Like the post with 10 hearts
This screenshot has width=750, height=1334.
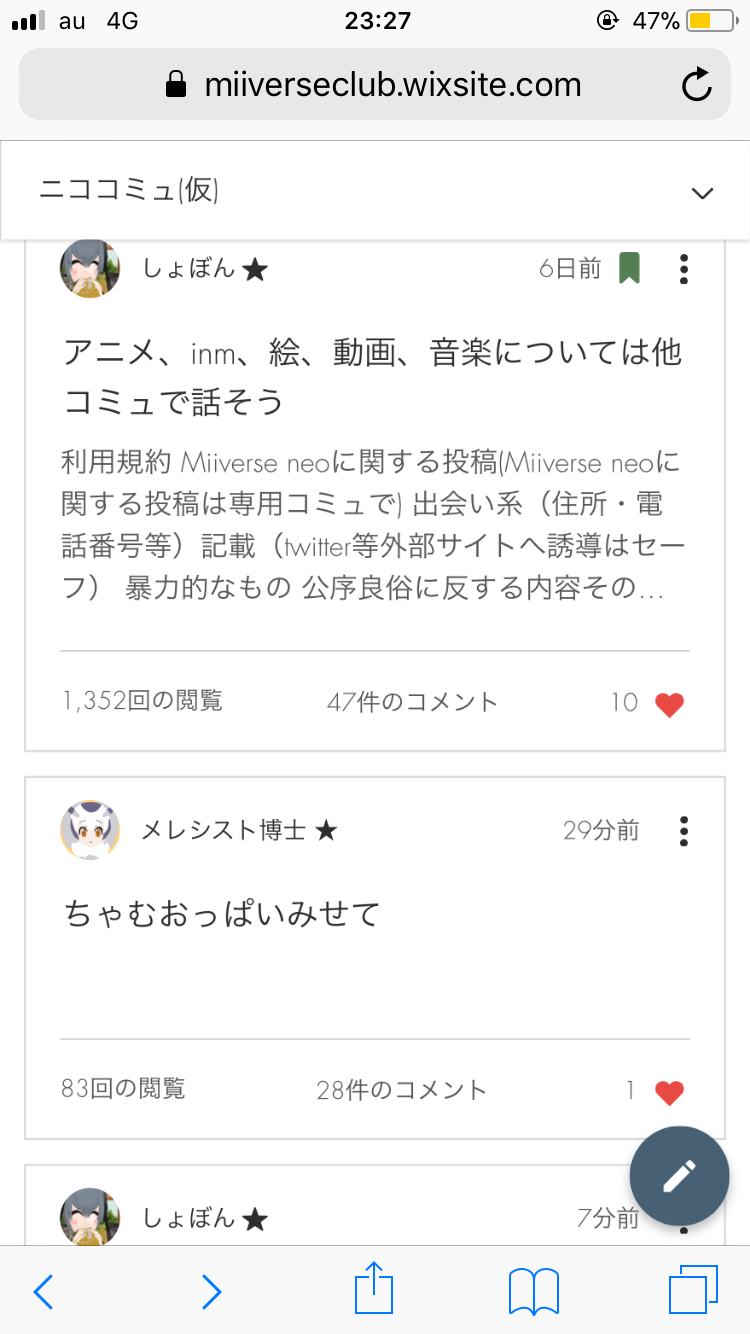(x=669, y=704)
